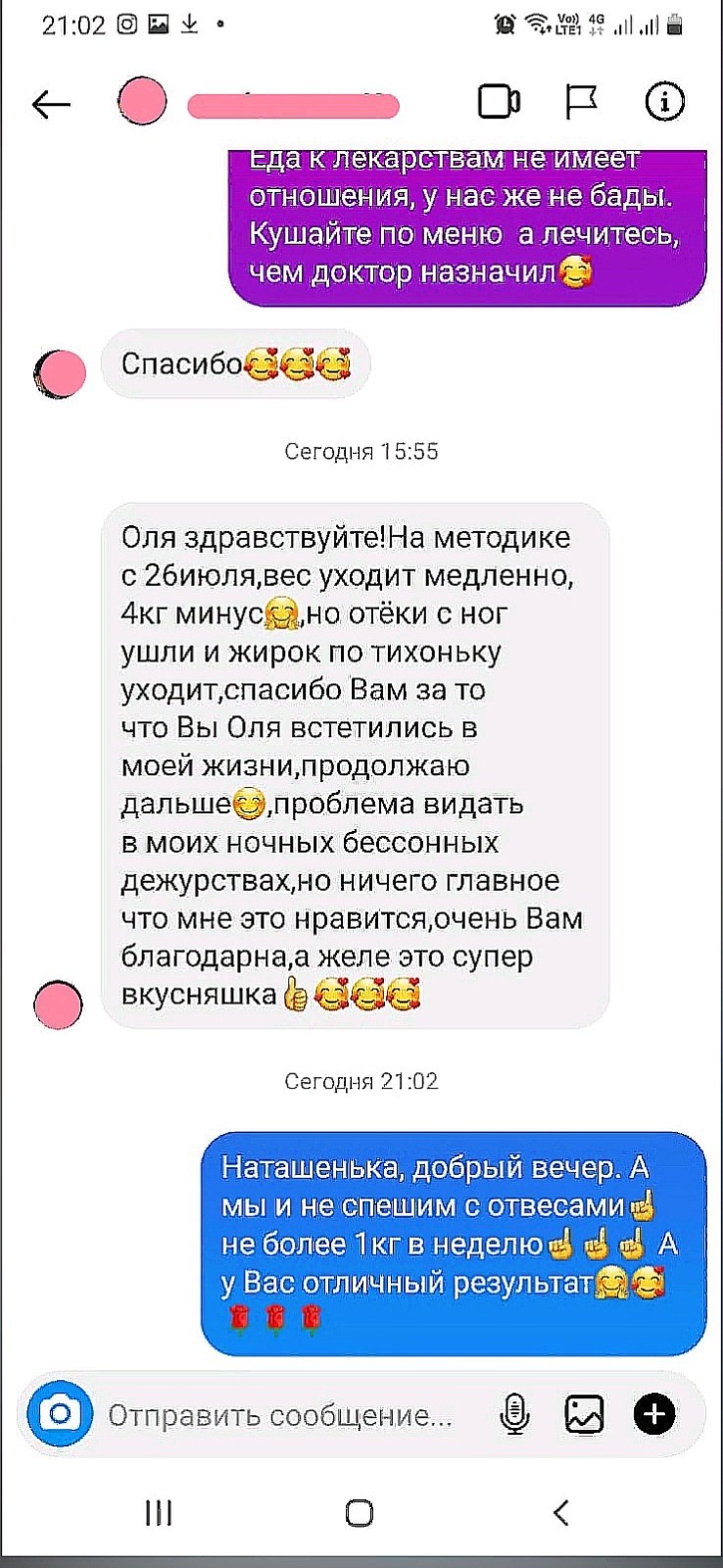Image resolution: width=723 pixels, height=1568 pixels.
Task: Go to the home screen
Action: [x=360, y=1513]
